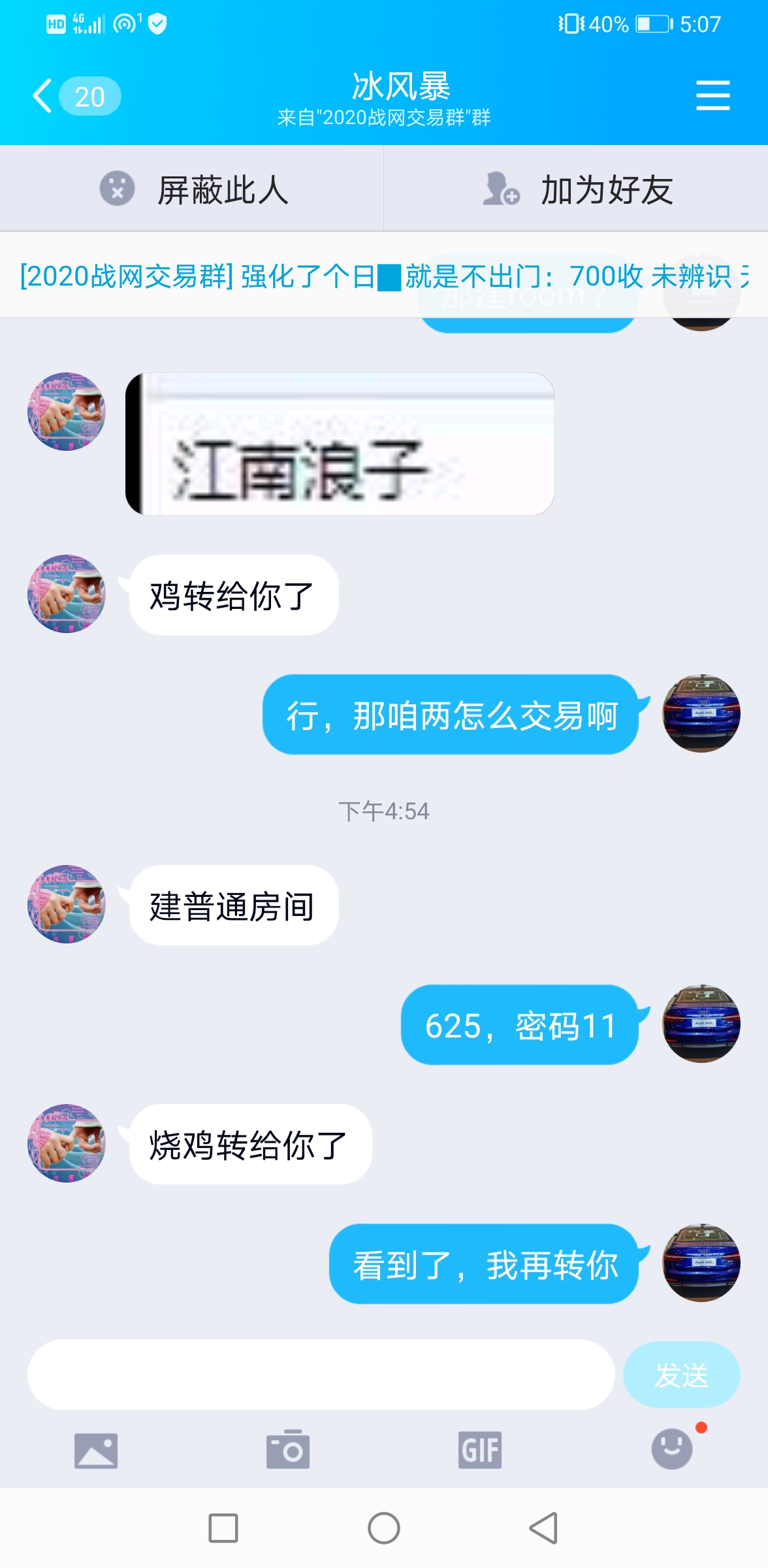Open the emoji panel

(672, 1449)
